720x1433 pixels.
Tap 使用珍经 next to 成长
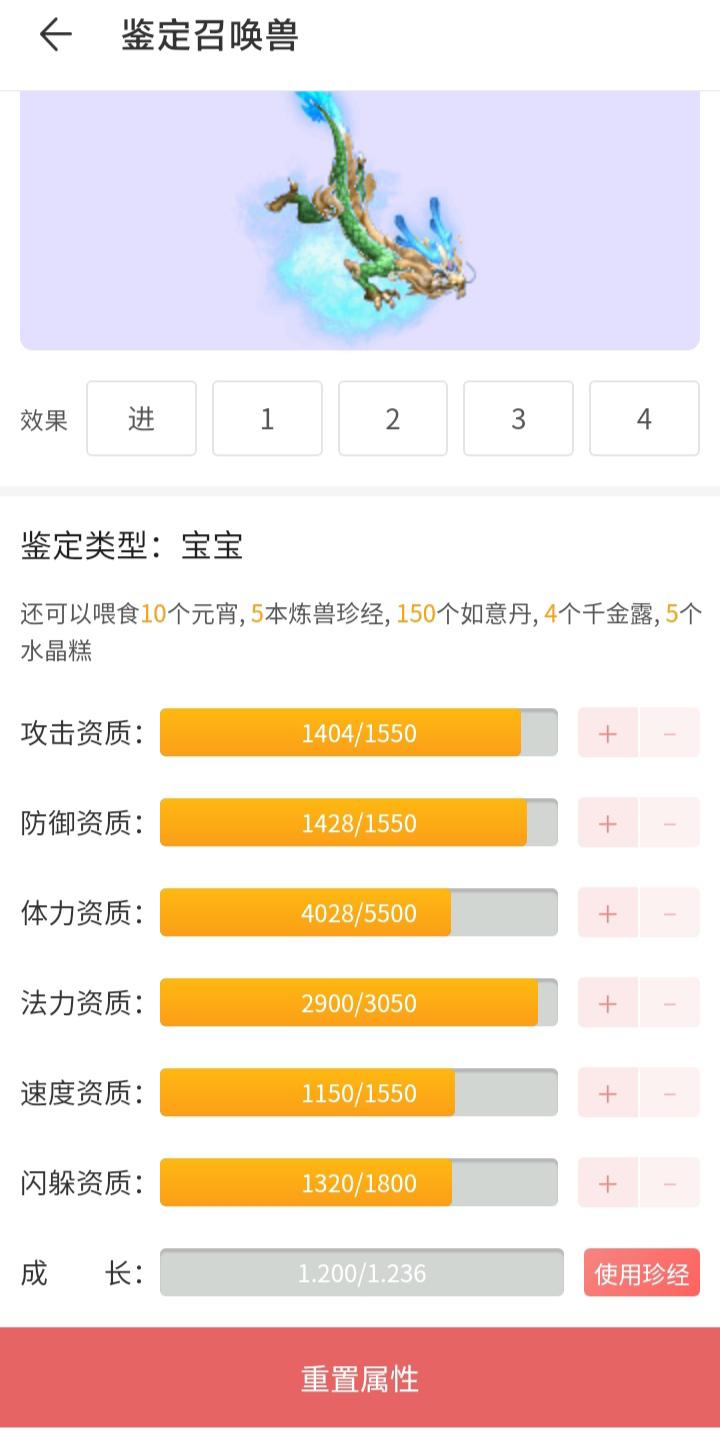click(642, 1273)
